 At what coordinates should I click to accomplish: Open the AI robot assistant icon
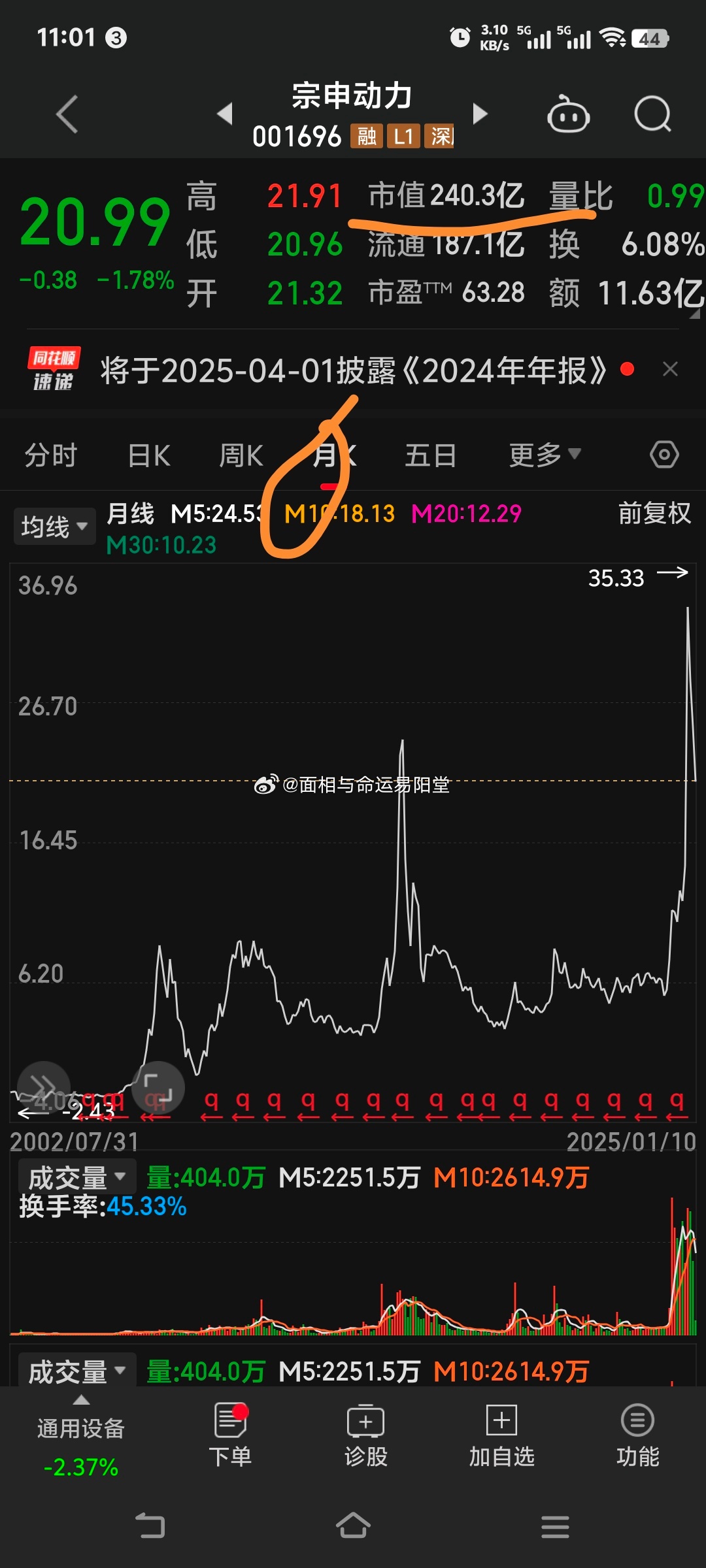(568, 115)
